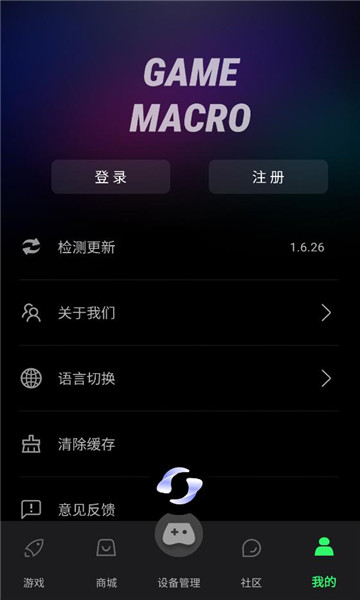This screenshot has width=360, height=600.
Task: Go to the 社区 community tab
Action: click(251, 562)
